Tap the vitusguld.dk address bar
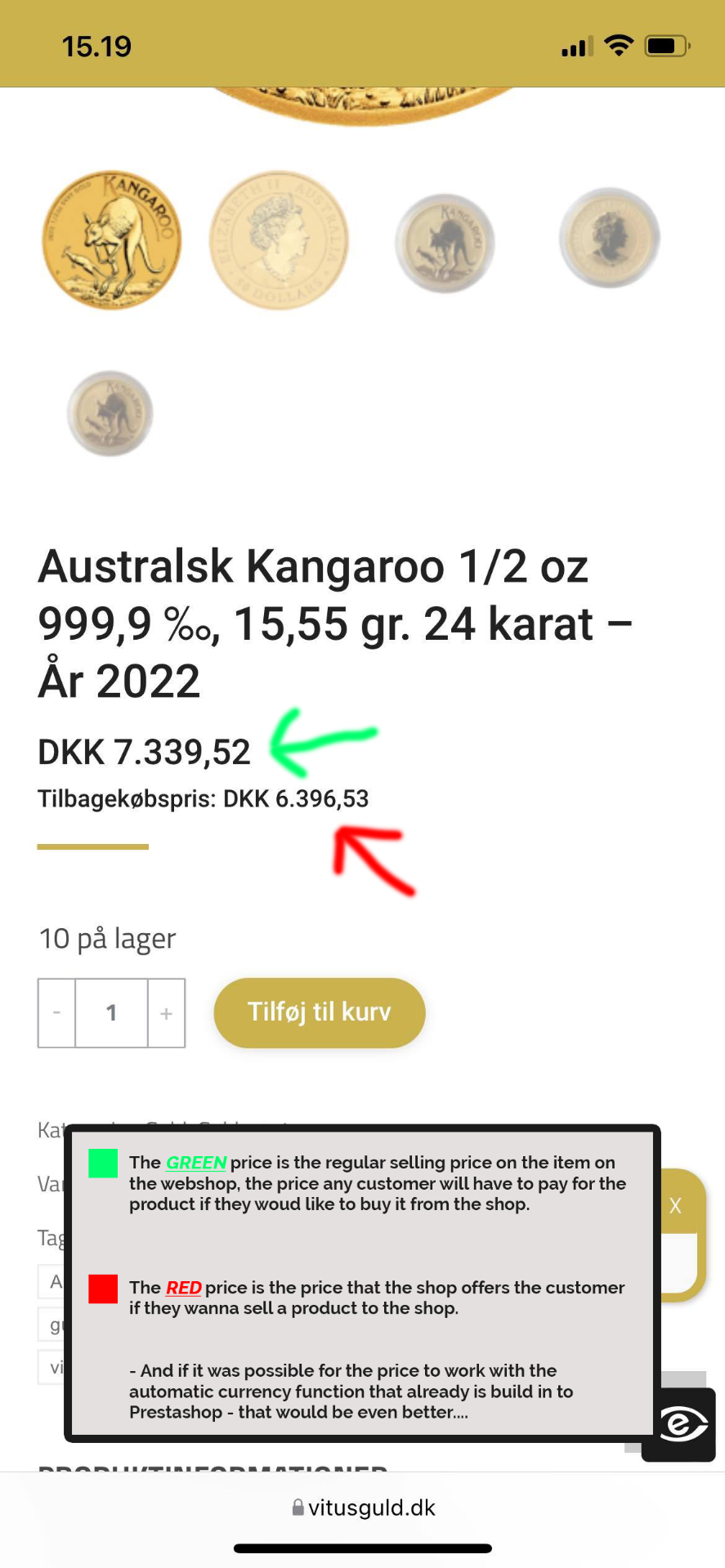This screenshot has width=725, height=1568. tap(363, 1508)
